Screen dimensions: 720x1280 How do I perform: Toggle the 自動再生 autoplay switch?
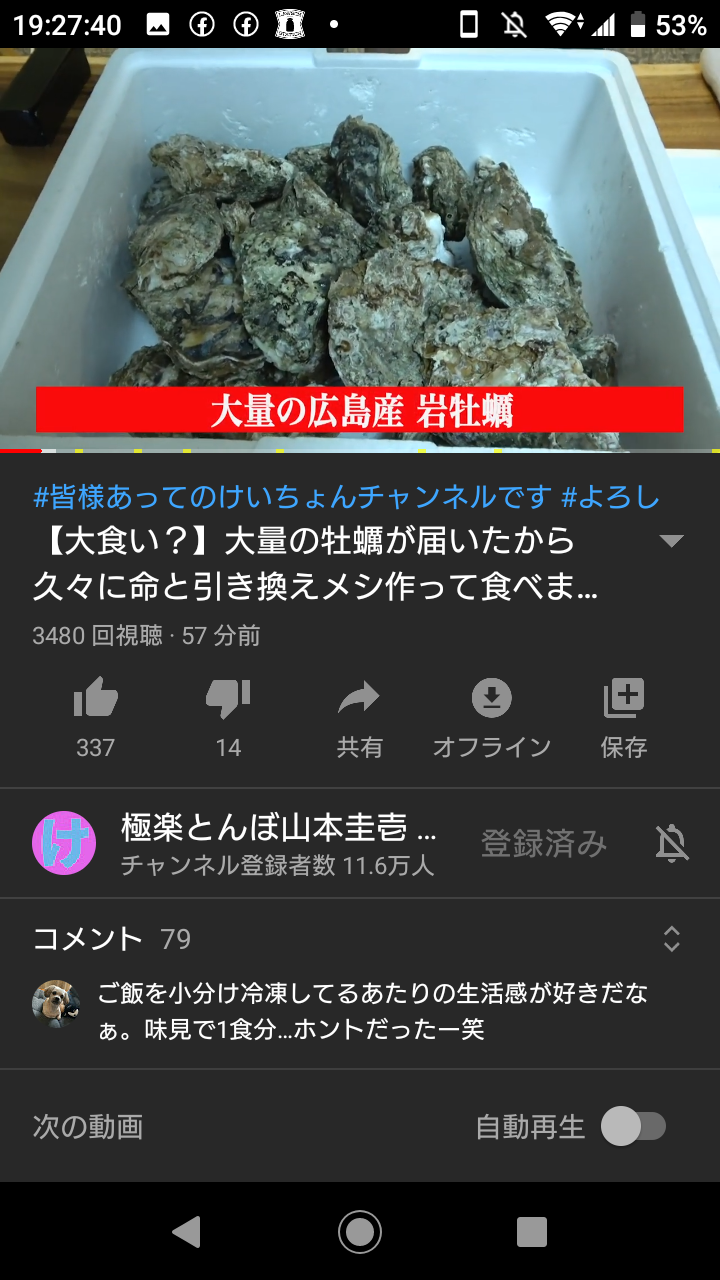click(x=633, y=1126)
